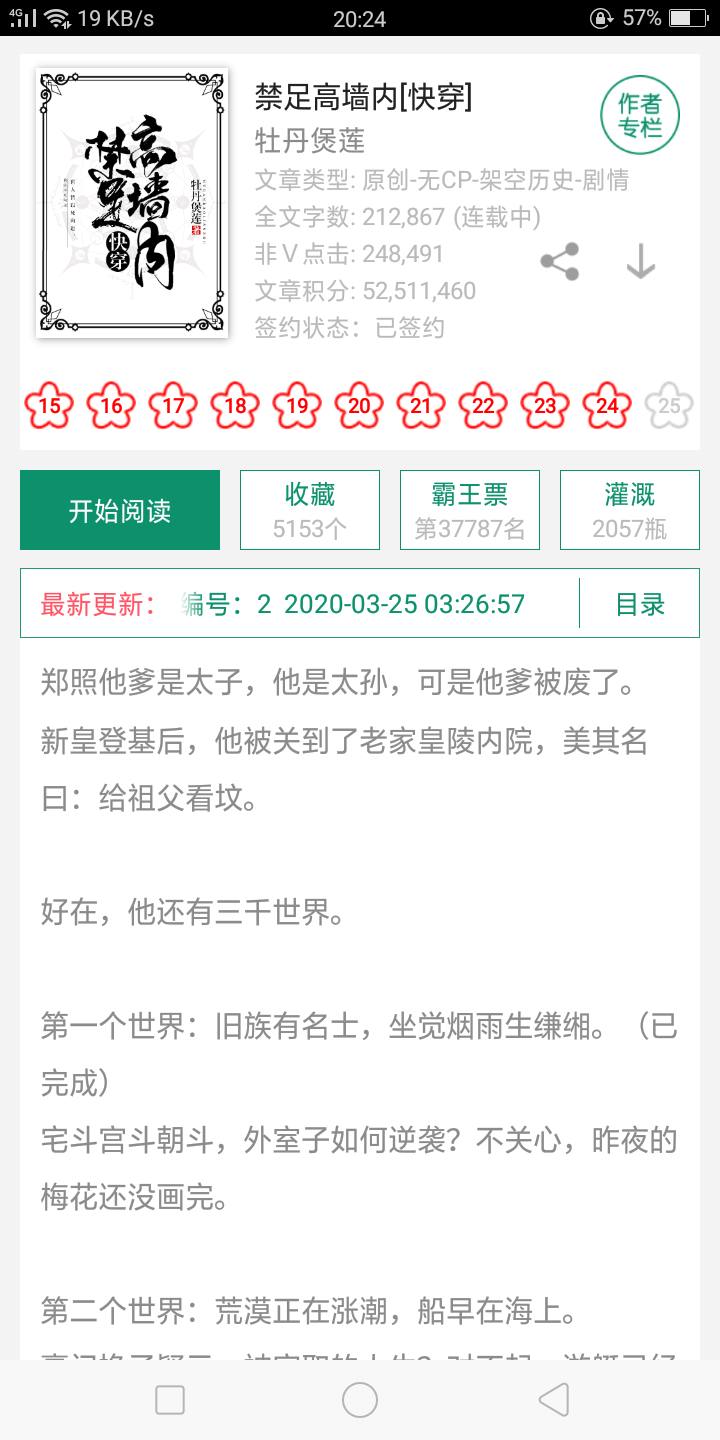The height and width of the screenshot is (1440, 720).
Task: Open the novel cover image
Action: pos(132,203)
